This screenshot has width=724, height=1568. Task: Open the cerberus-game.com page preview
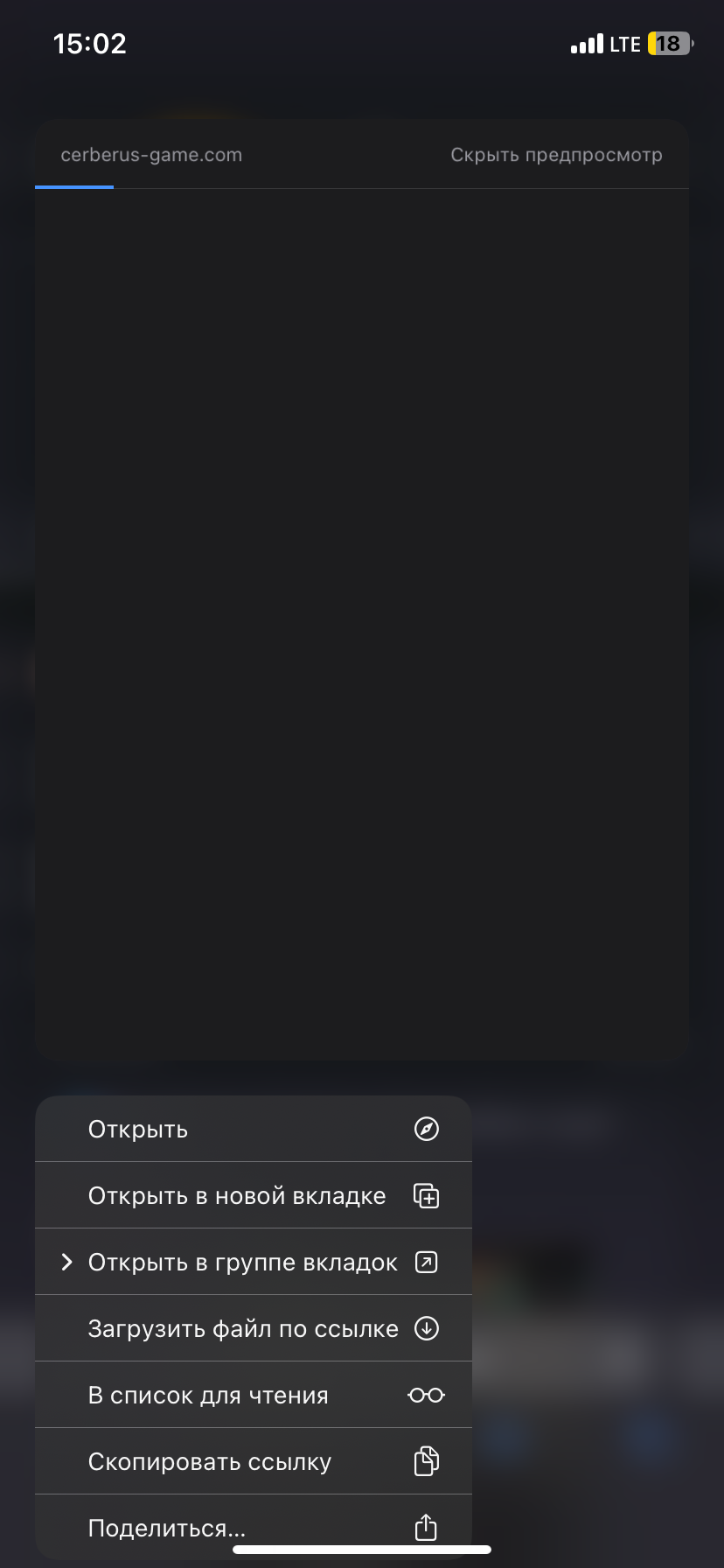[x=362, y=624]
